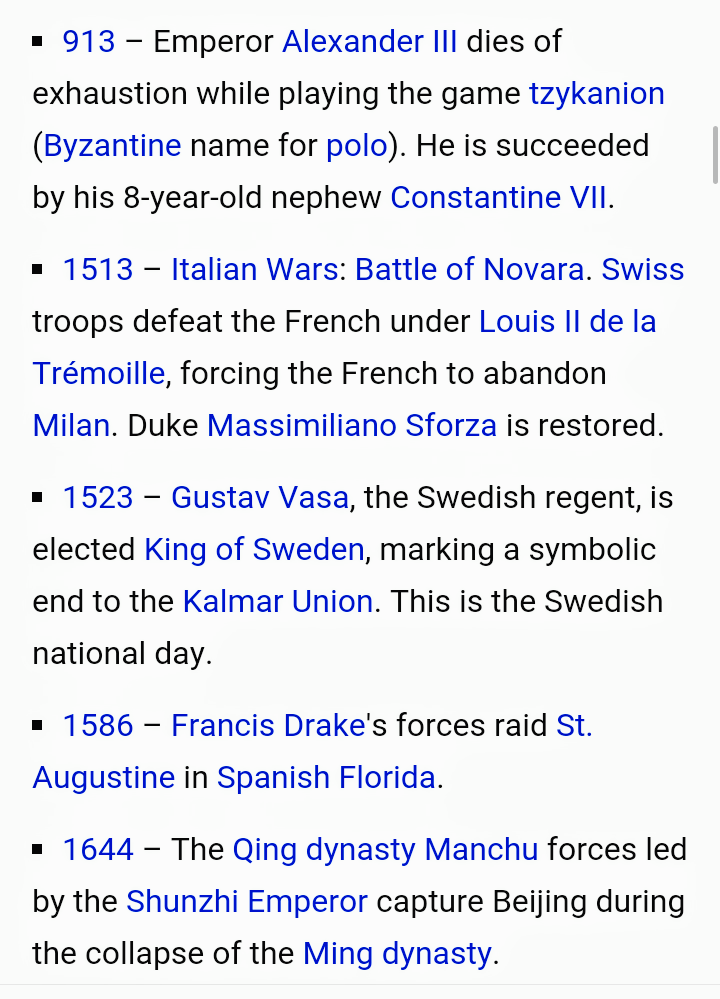Open the 913 year link
Viewport: 720px width, 999px height.
coord(88,42)
